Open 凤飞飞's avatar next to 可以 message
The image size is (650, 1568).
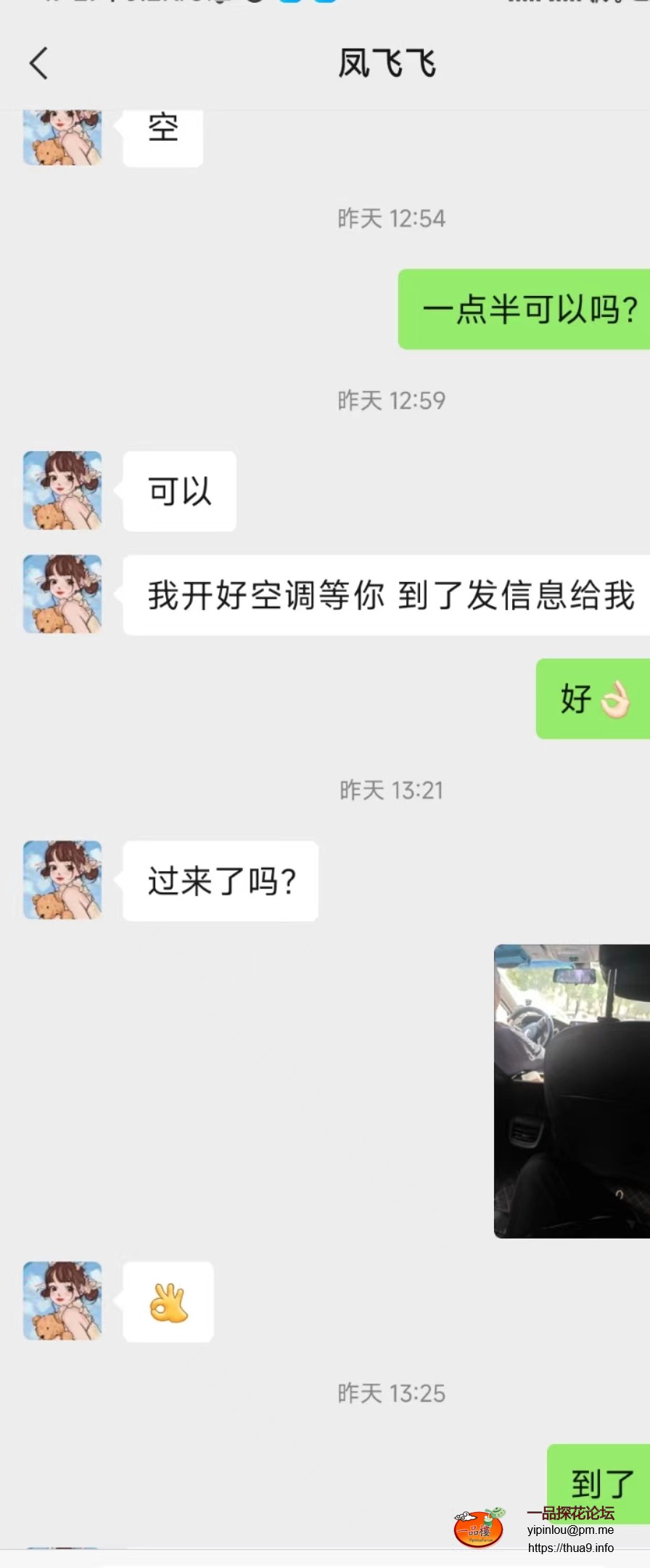click(x=62, y=490)
